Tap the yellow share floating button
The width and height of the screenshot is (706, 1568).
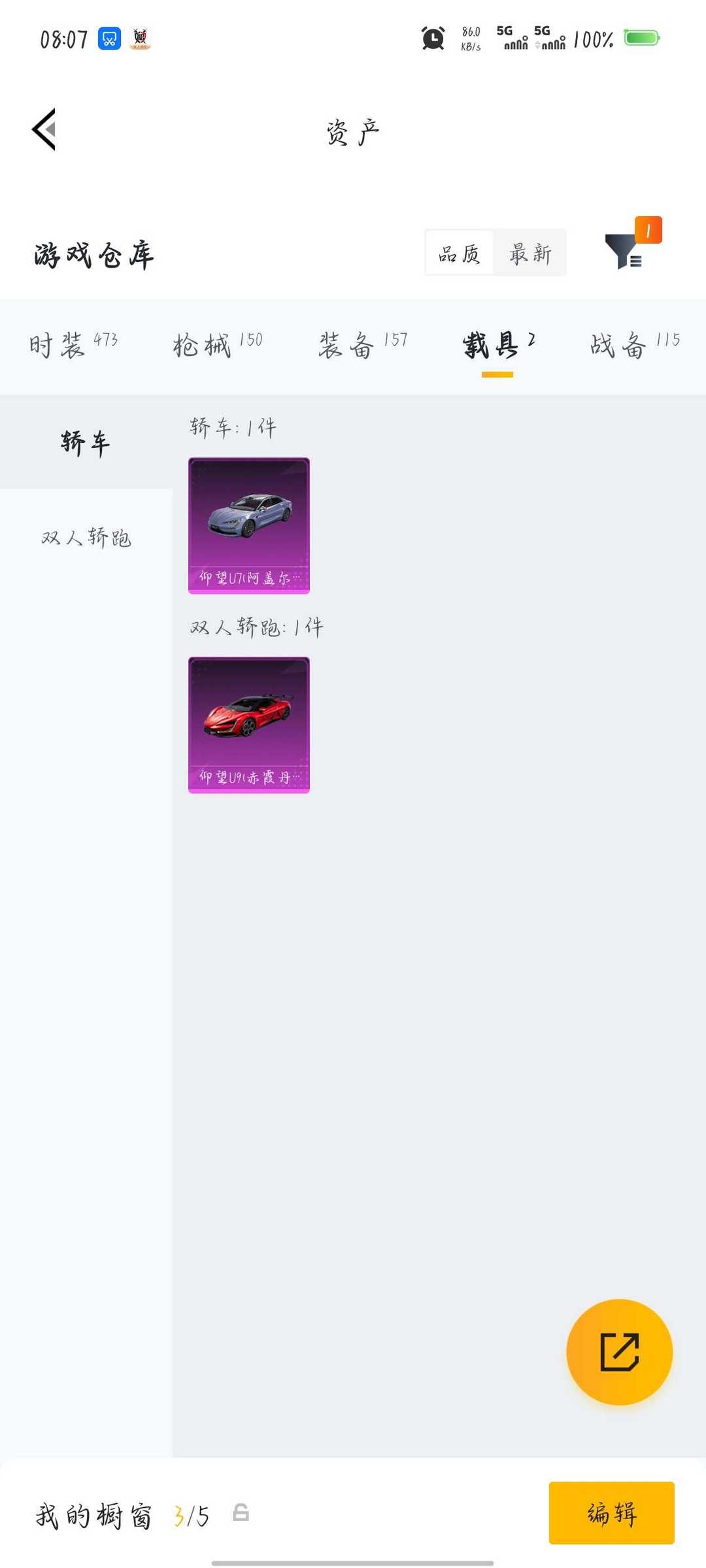[619, 1352]
